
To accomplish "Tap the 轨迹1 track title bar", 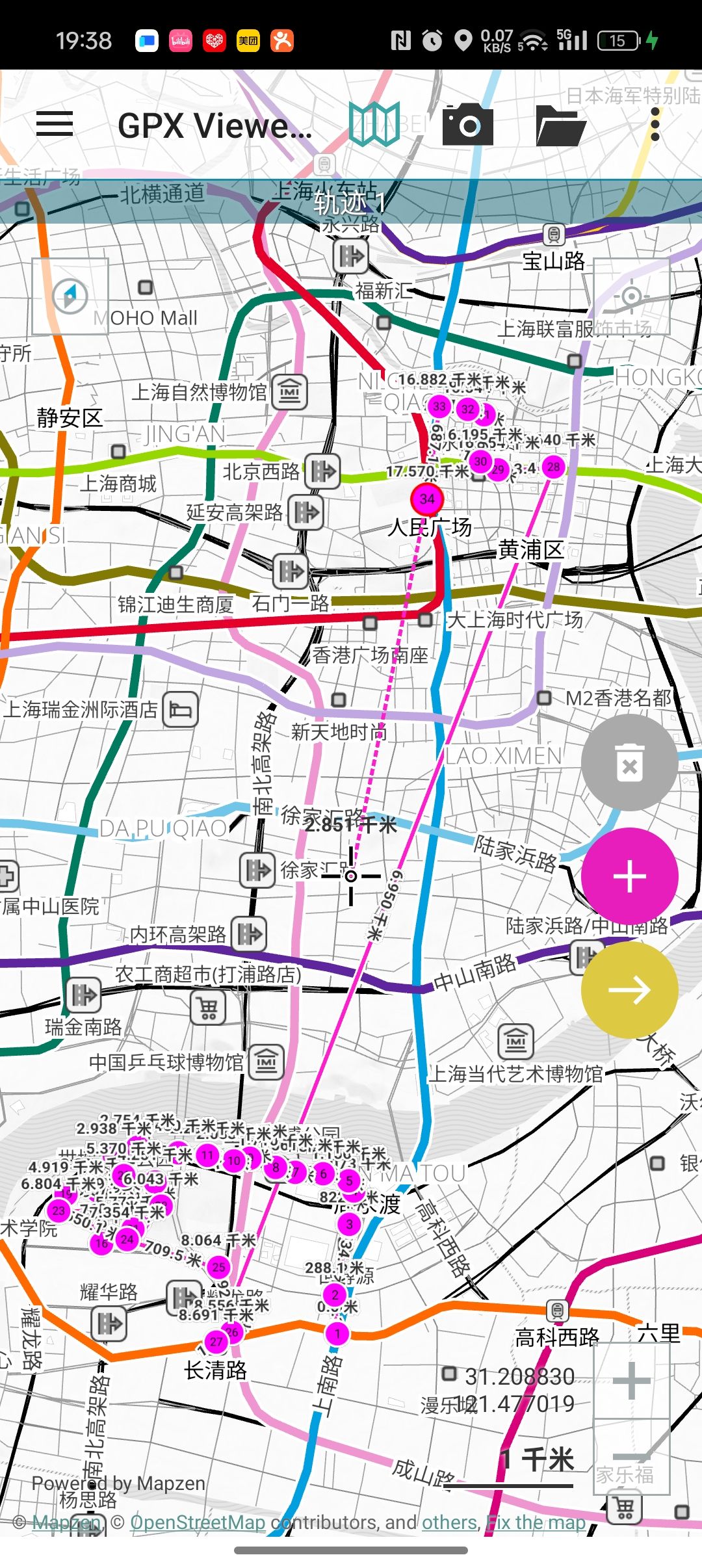I will tap(351, 202).
